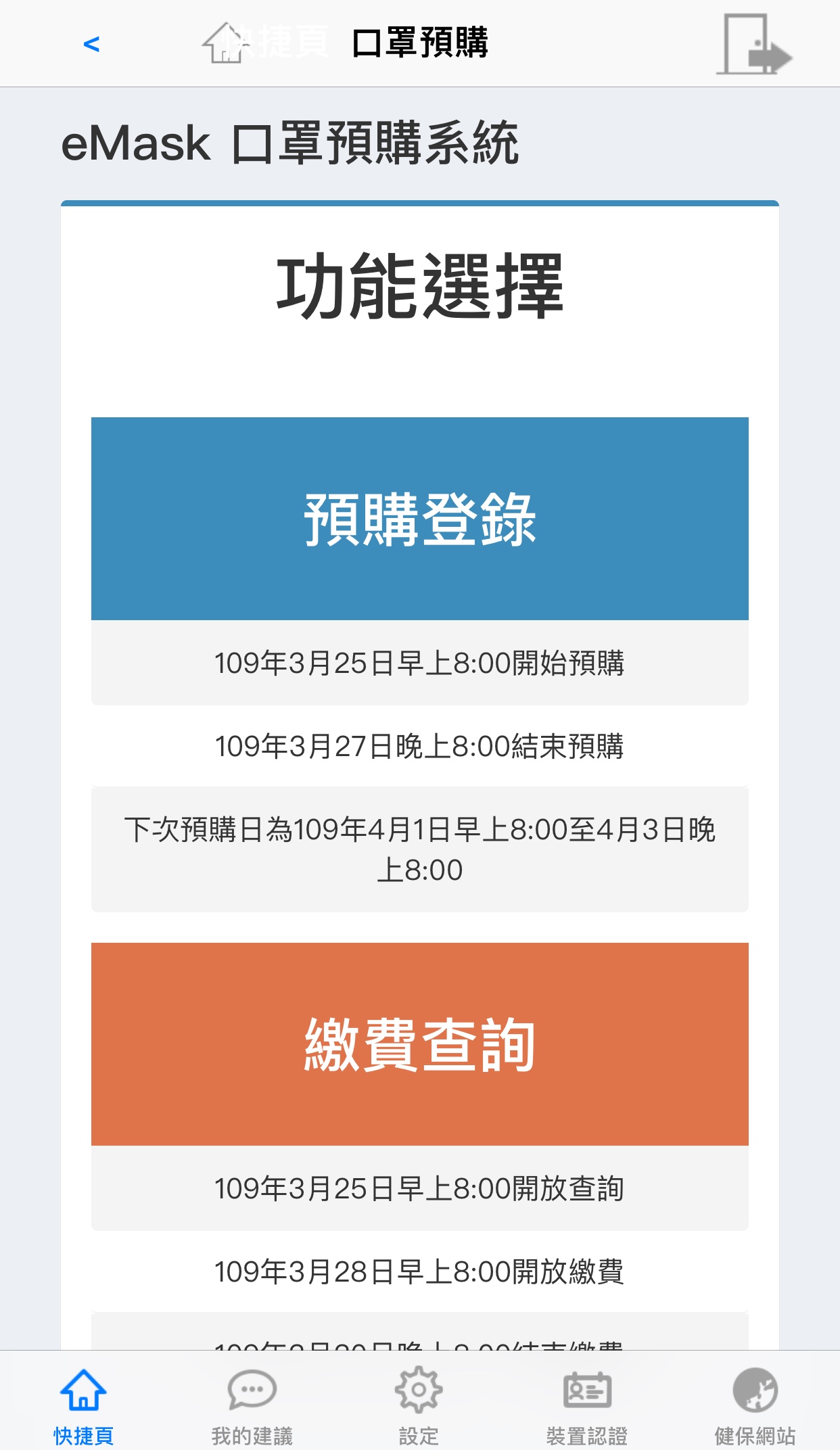Open 預購登錄 pre-order registration
Screen dimensions: 840x1450
tap(419, 518)
